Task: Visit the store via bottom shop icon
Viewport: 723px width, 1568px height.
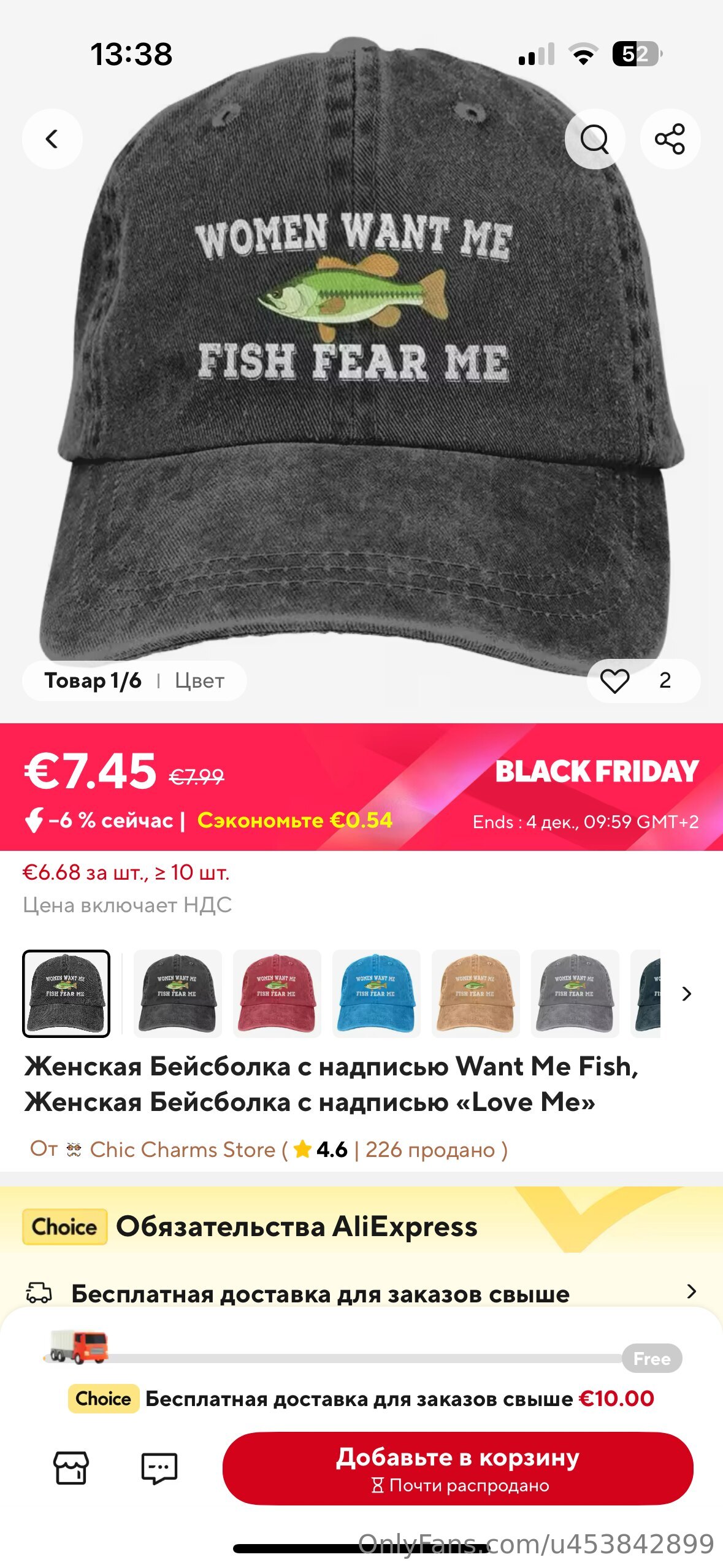Action: point(71,1468)
